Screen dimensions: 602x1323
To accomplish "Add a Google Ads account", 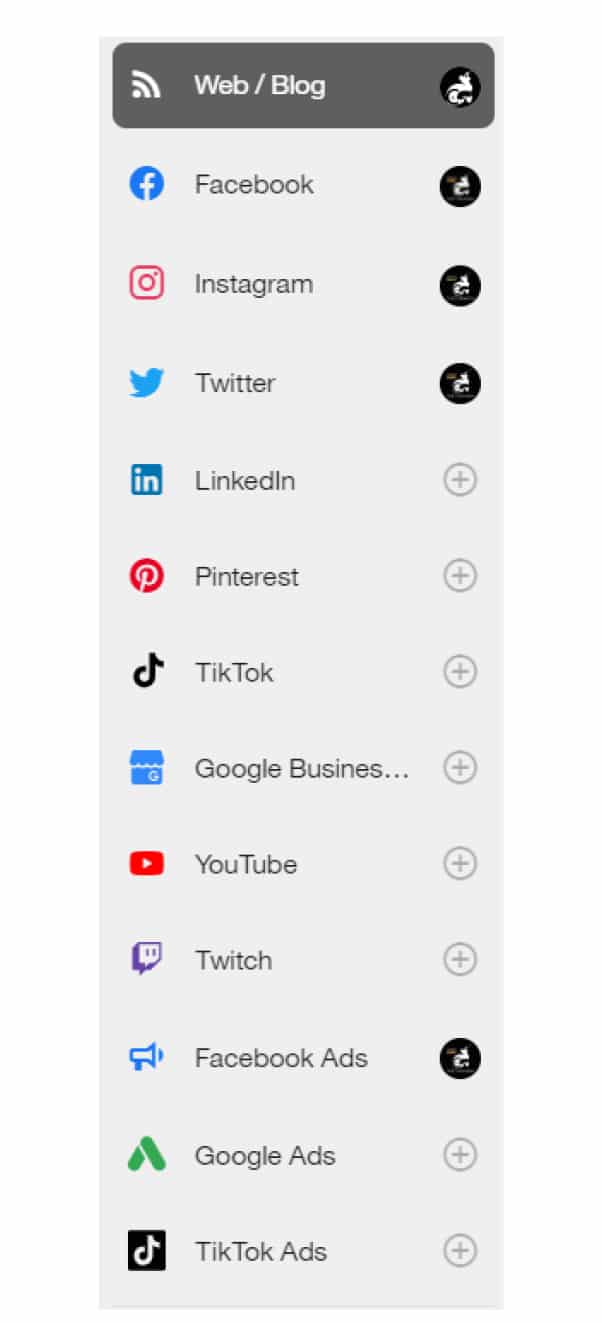I will coord(460,1155).
